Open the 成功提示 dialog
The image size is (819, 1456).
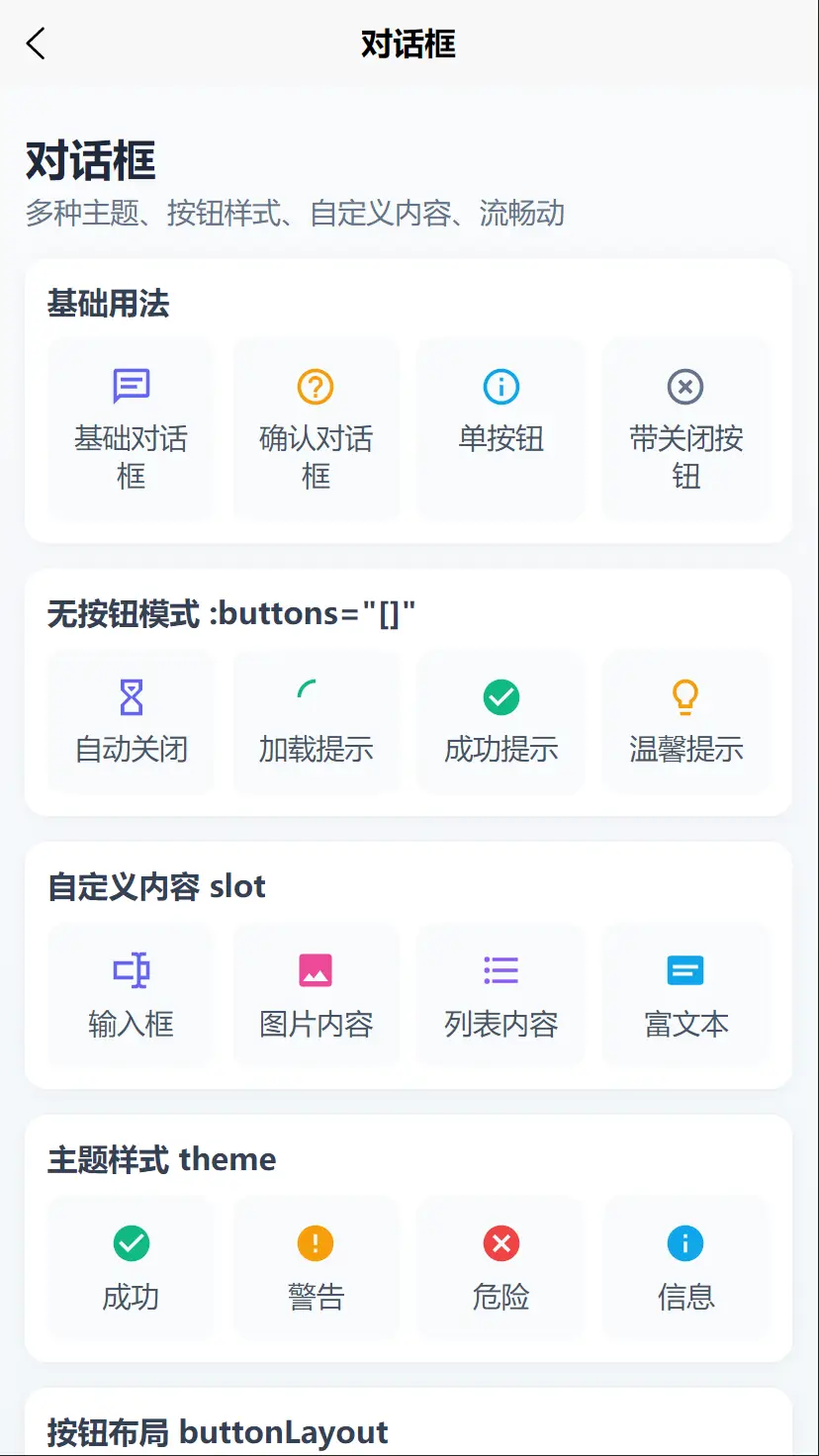coord(500,722)
